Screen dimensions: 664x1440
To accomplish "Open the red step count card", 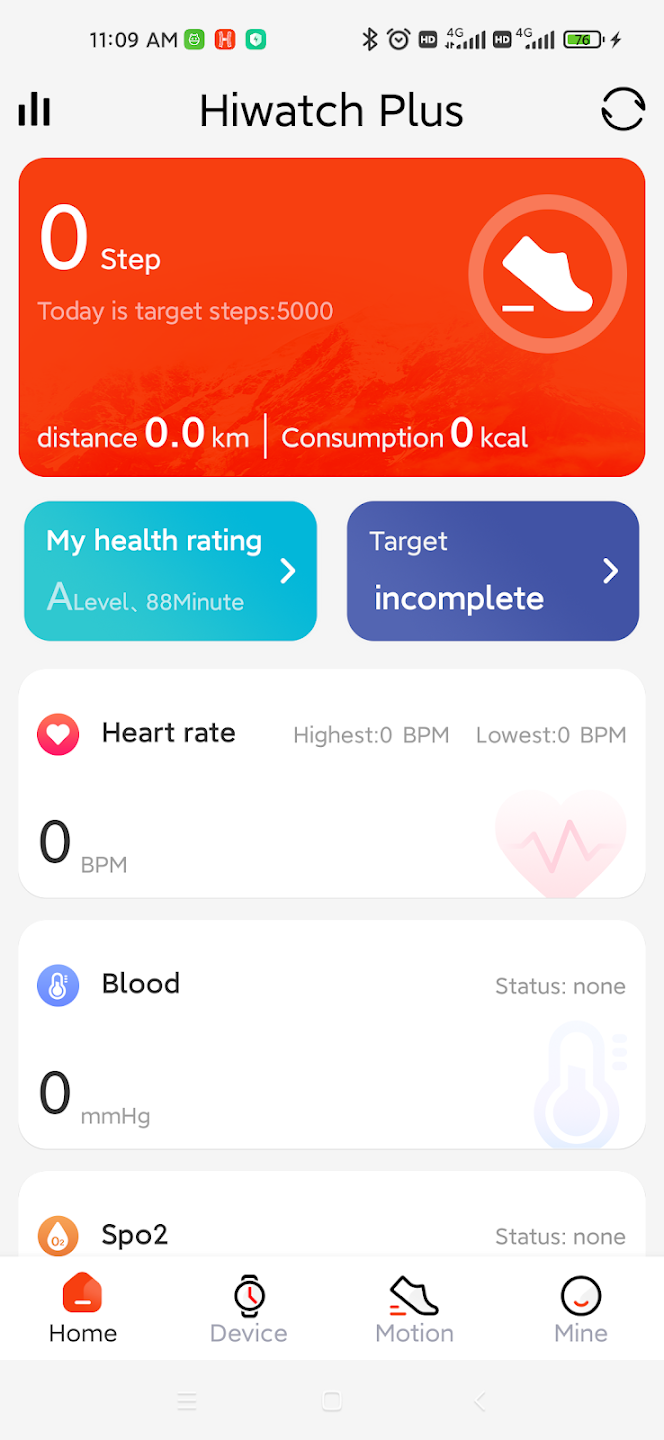I will pyautogui.click(x=331, y=317).
